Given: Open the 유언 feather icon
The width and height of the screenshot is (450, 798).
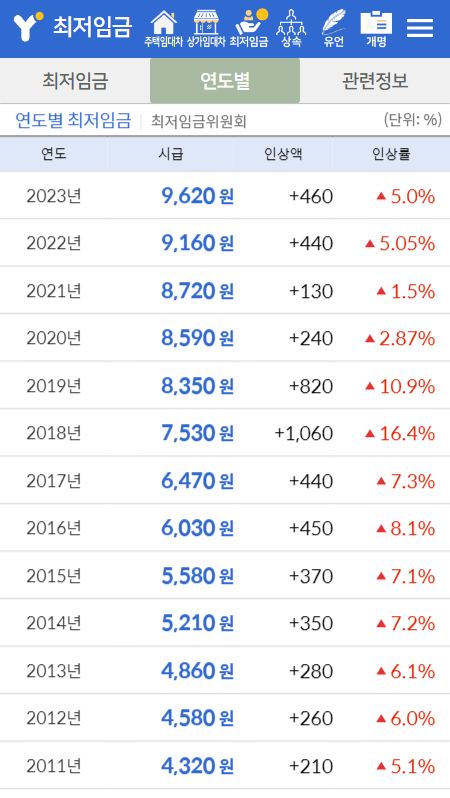Looking at the screenshot, I should tap(334, 28).
